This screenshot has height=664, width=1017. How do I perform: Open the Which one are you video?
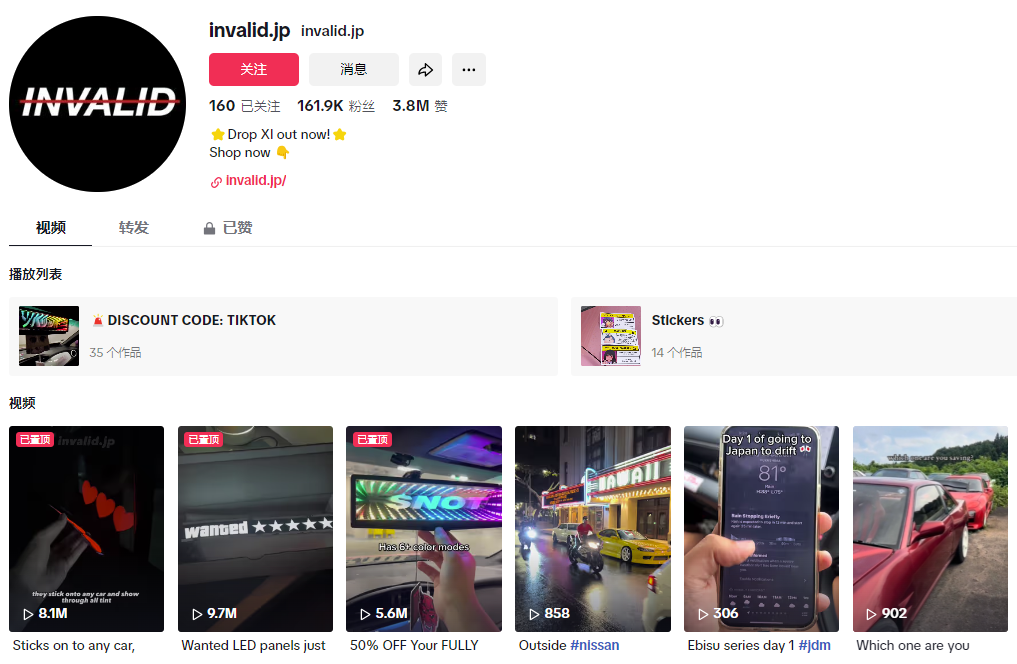coord(930,528)
